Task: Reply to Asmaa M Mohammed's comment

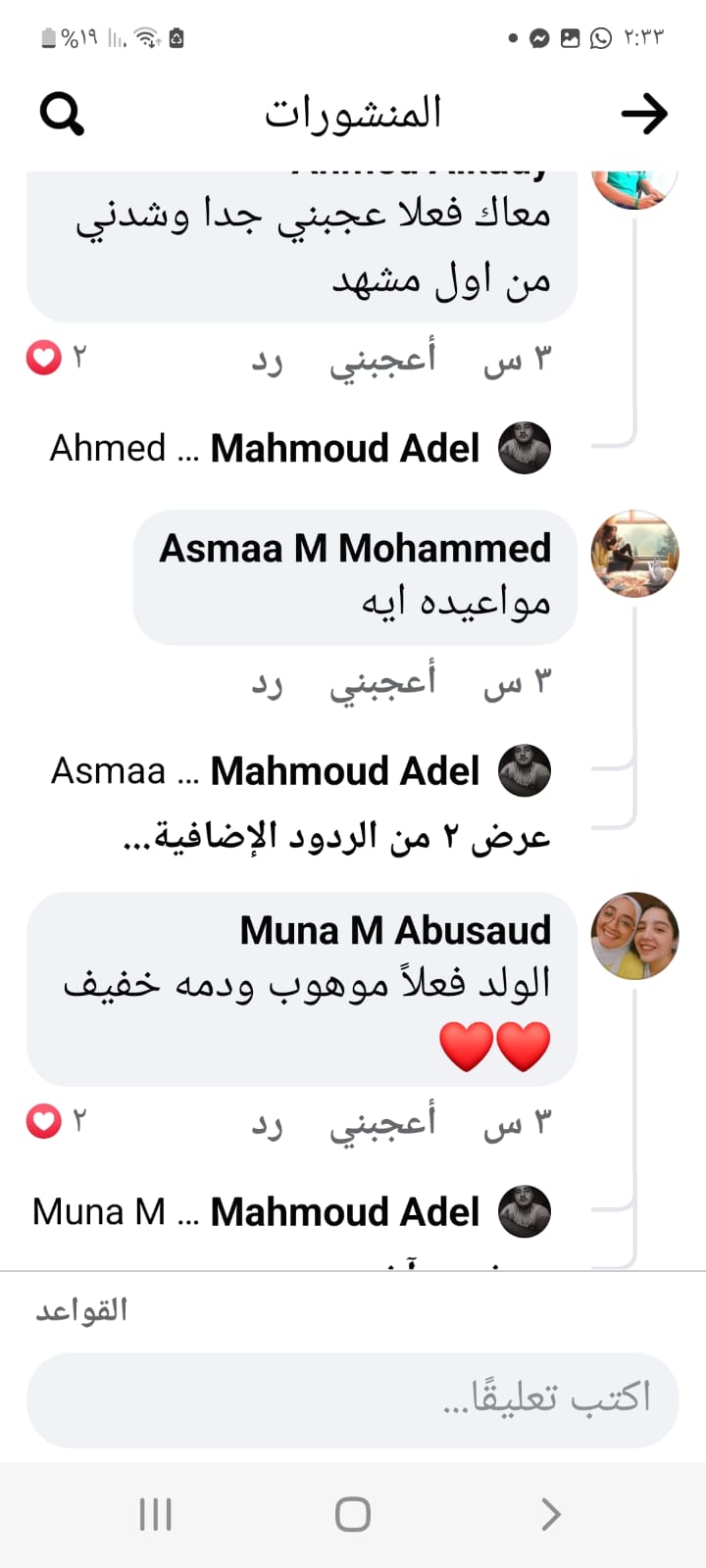Action: (267, 684)
